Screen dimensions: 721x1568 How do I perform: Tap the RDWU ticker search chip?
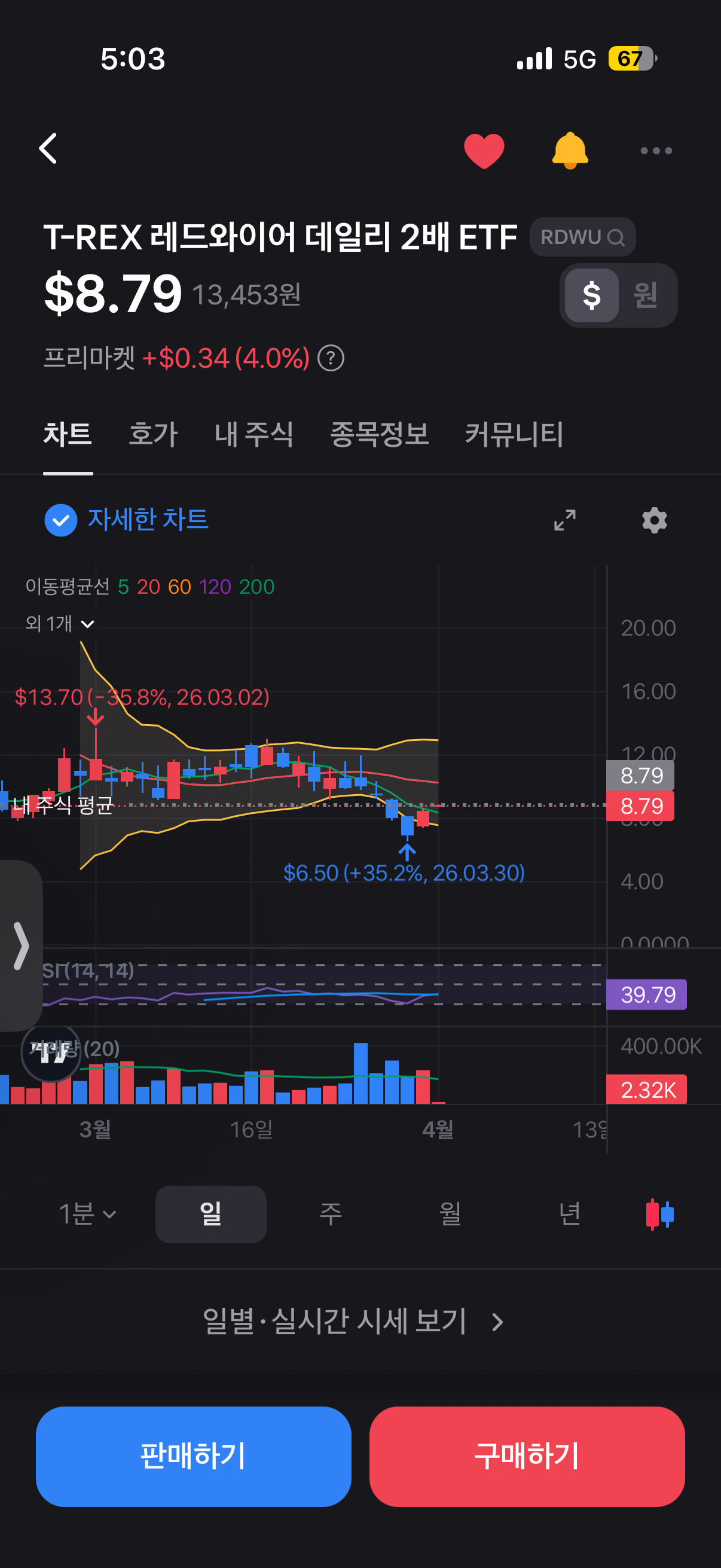[x=582, y=237]
